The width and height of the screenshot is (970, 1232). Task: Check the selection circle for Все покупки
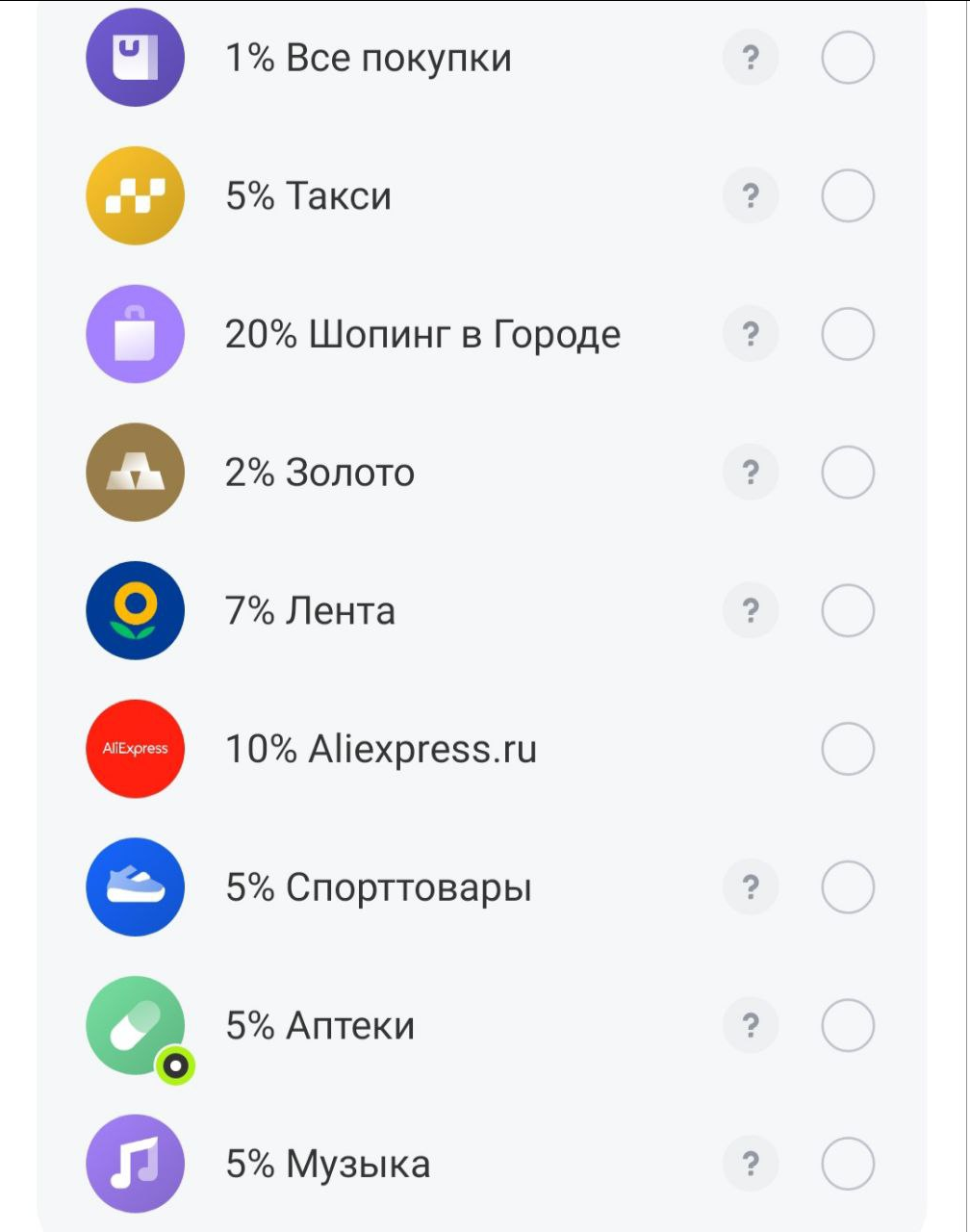(847, 58)
